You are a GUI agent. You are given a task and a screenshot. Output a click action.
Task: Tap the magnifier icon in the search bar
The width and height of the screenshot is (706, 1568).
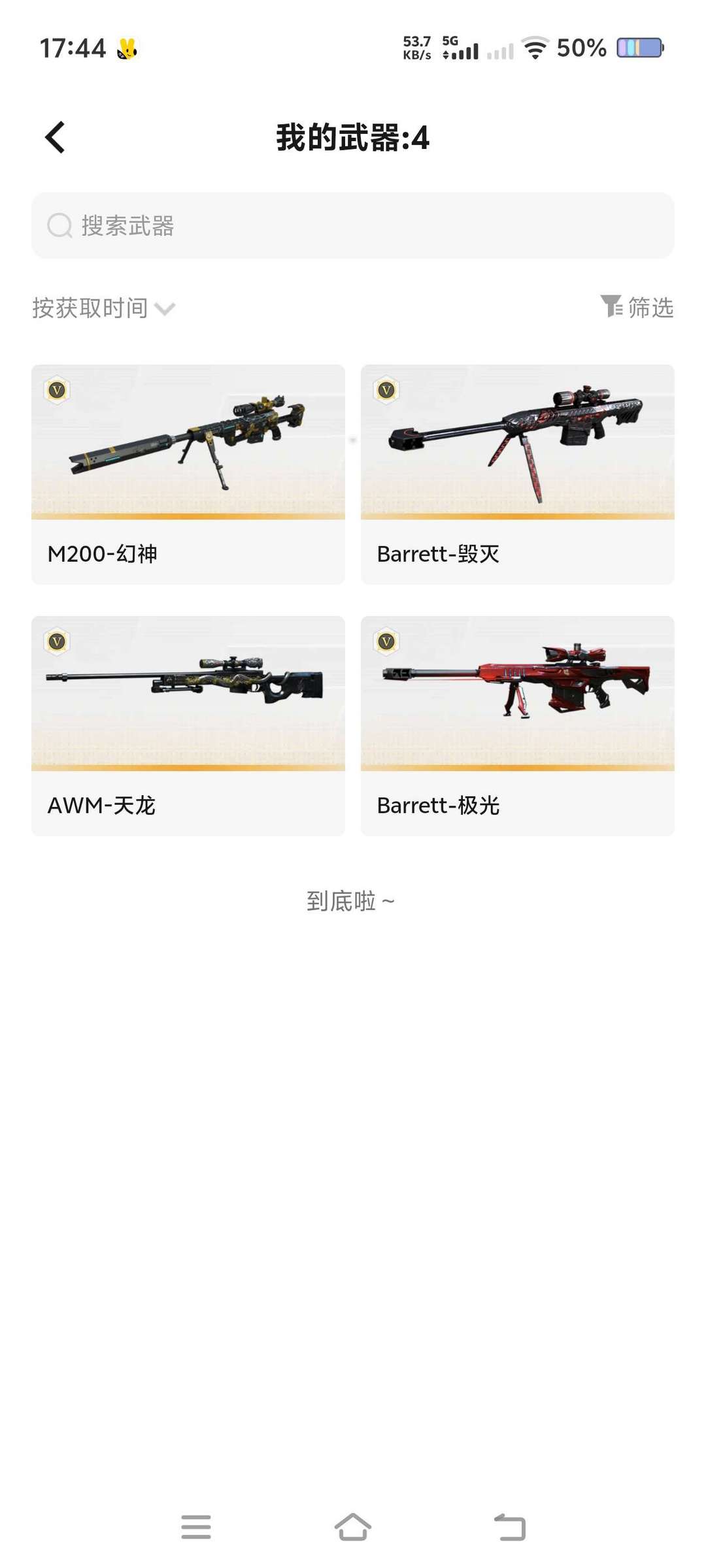59,225
